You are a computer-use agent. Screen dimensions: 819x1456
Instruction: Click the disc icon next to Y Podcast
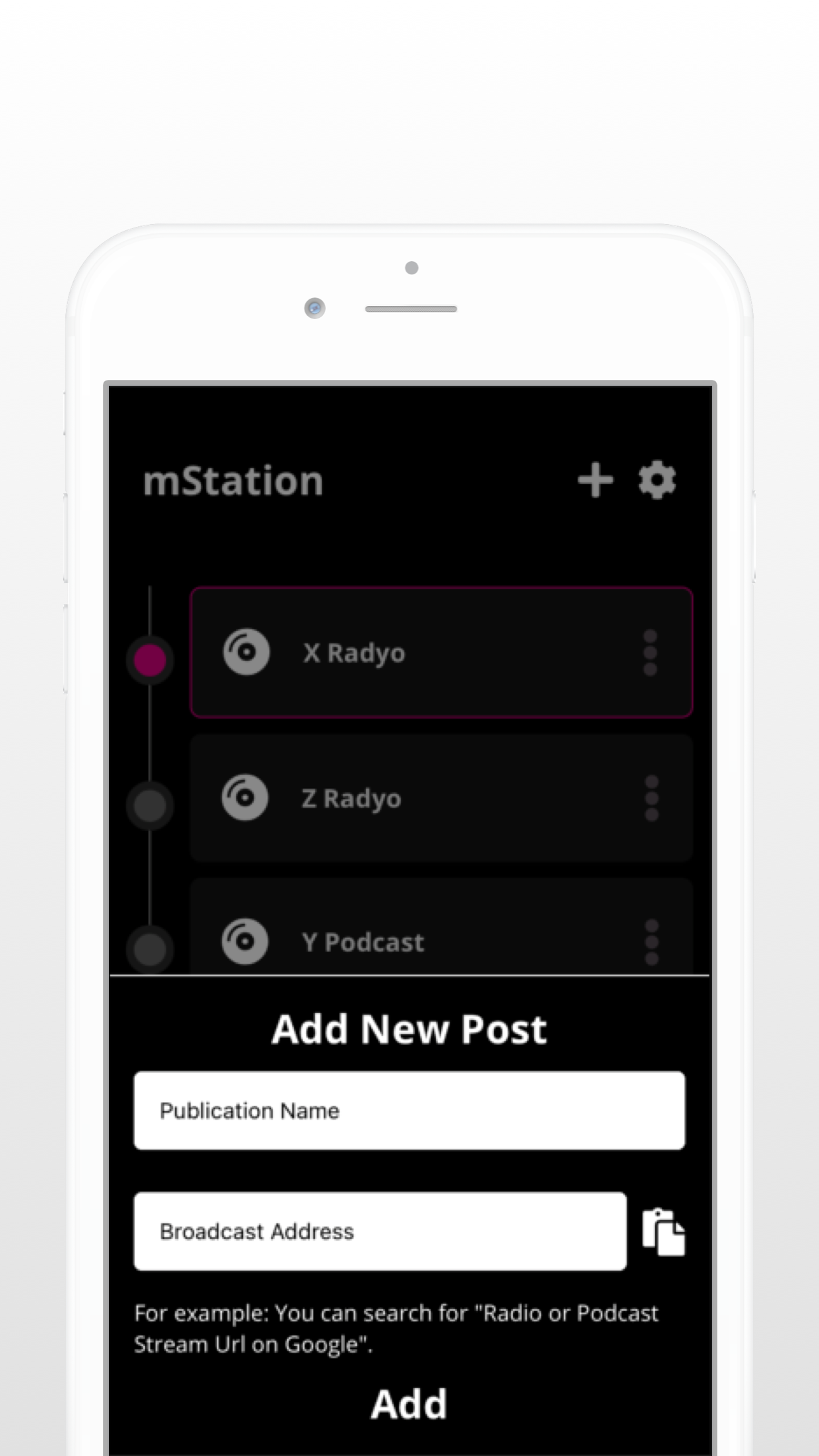tap(245, 942)
